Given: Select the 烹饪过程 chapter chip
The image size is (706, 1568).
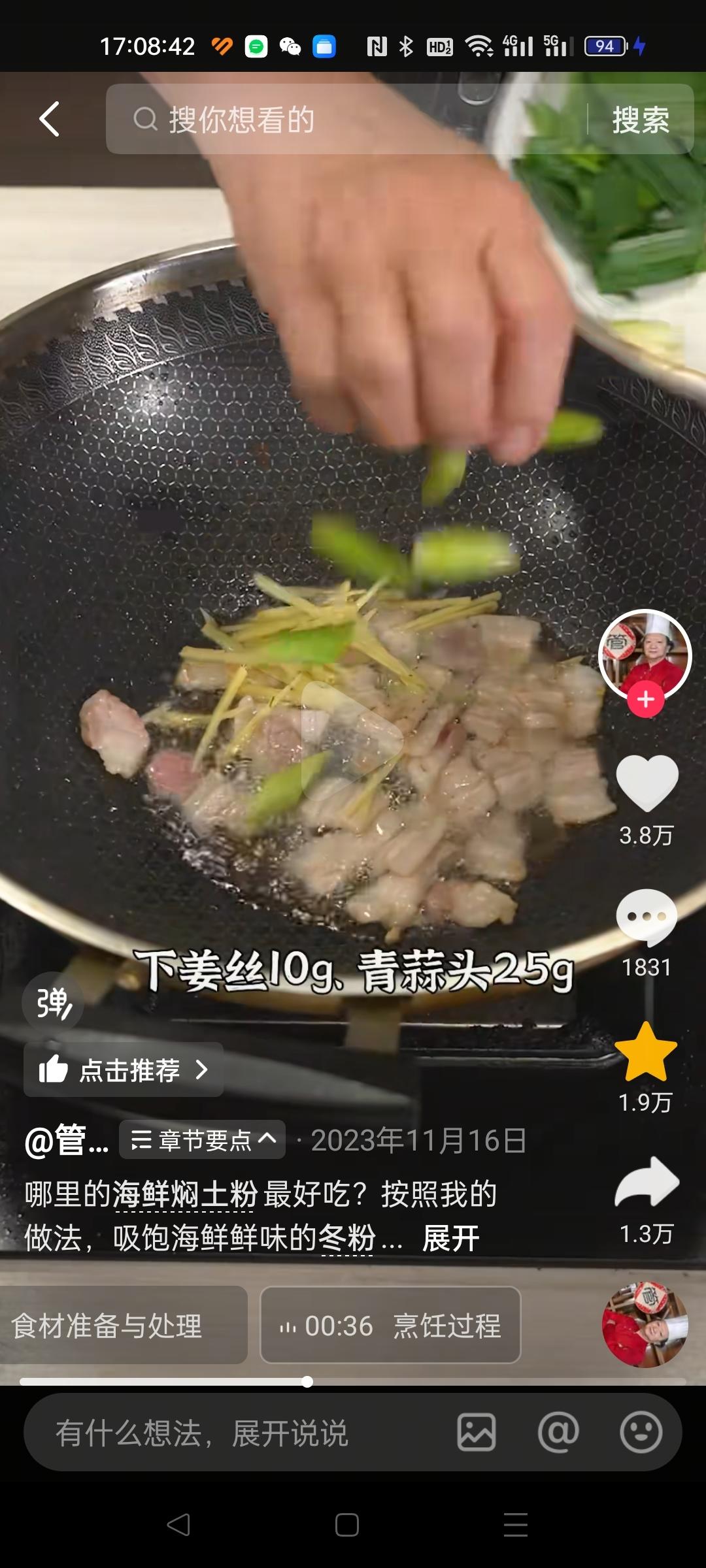Looking at the screenshot, I should (x=390, y=1326).
